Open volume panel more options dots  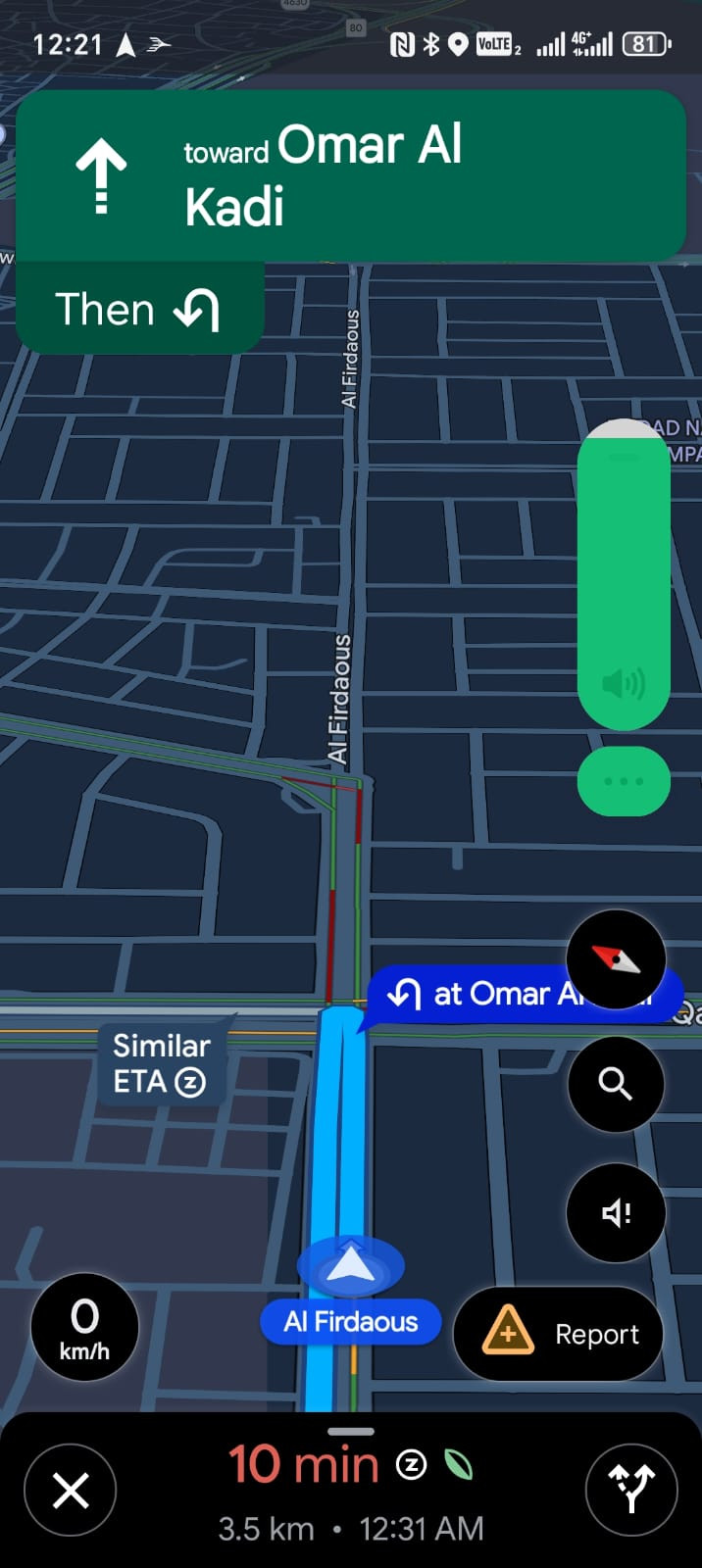(624, 781)
